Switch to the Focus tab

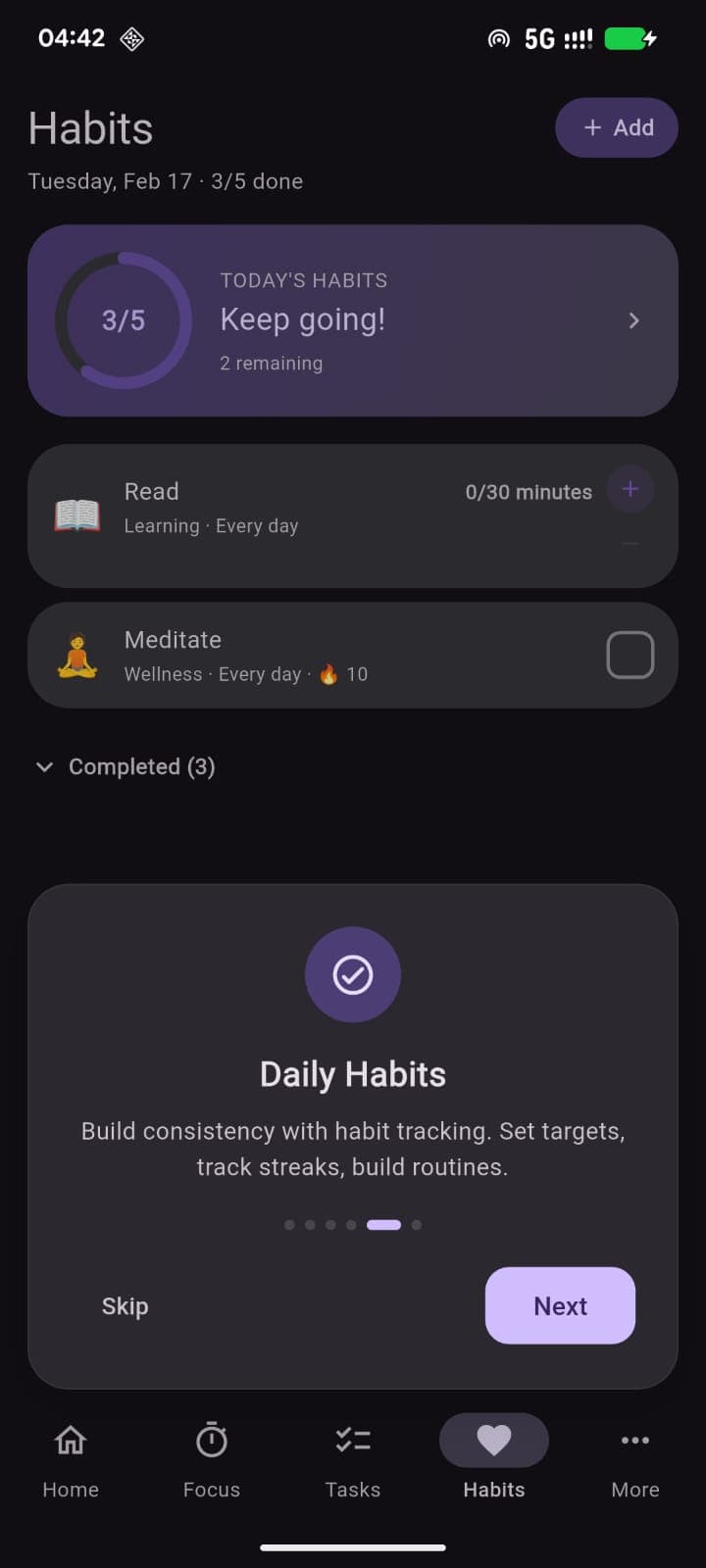[212, 1460]
